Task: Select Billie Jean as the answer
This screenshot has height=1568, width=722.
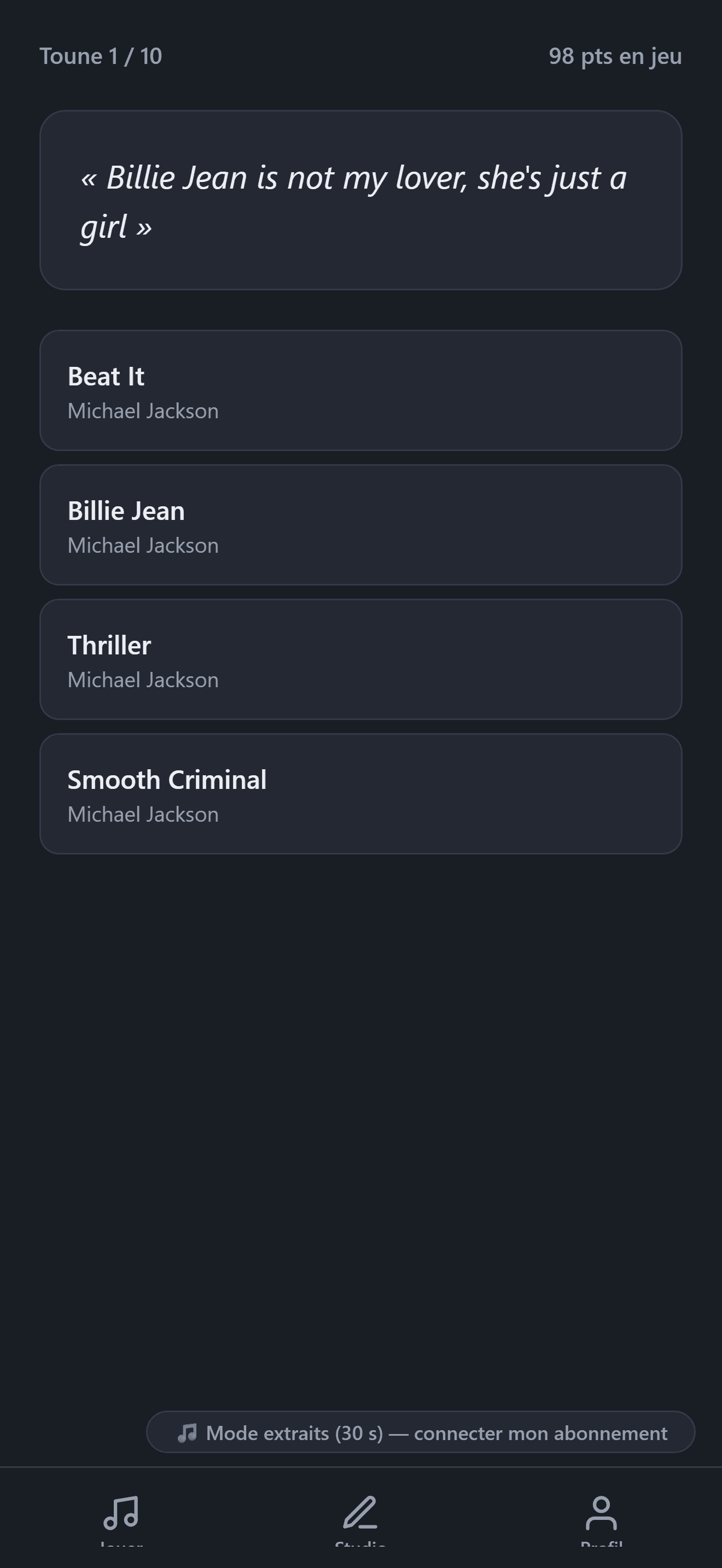Action: pyautogui.click(x=361, y=525)
